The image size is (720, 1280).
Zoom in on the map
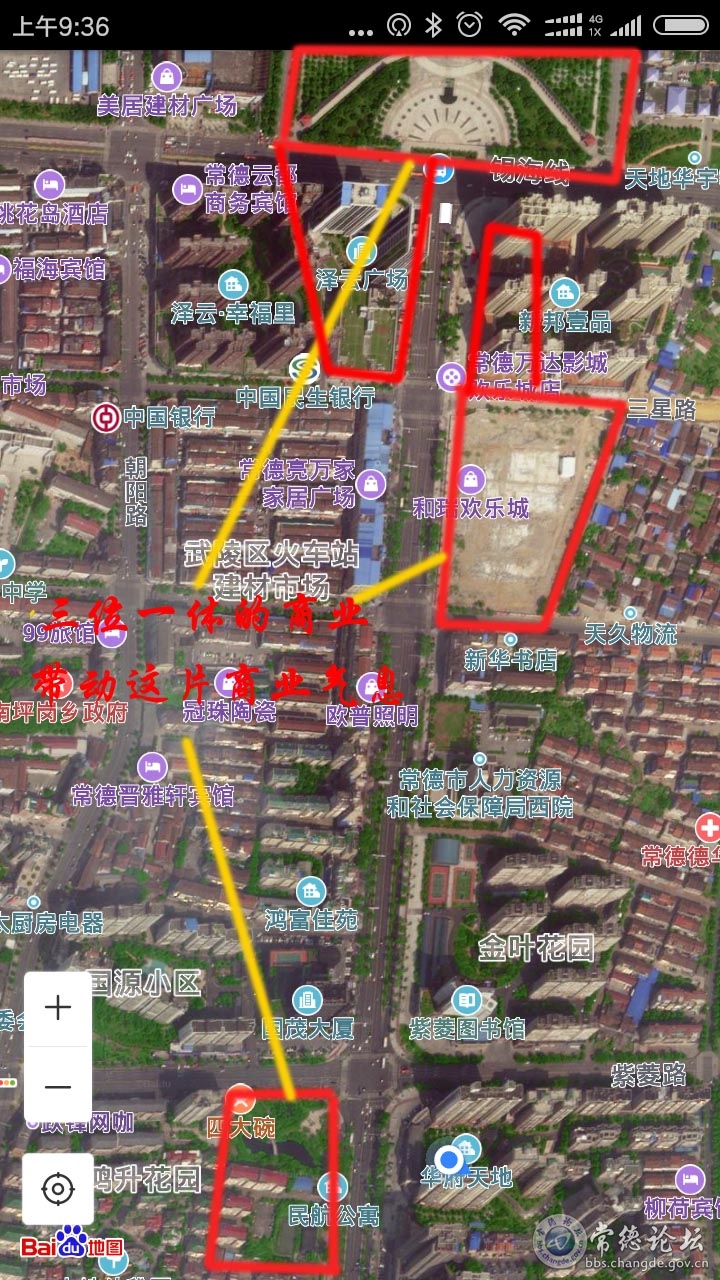point(58,1008)
